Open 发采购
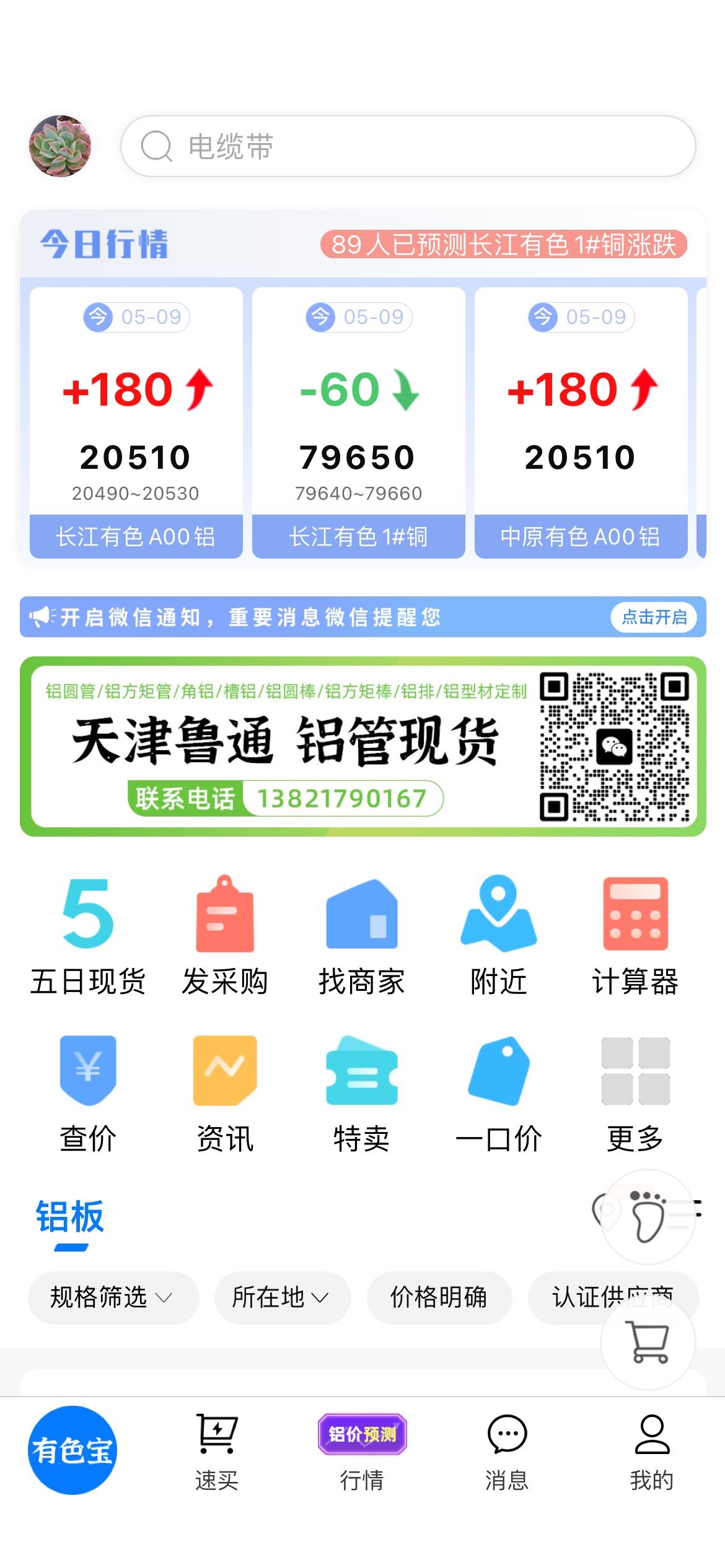Viewport: 725px width, 1568px height. (225, 936)
